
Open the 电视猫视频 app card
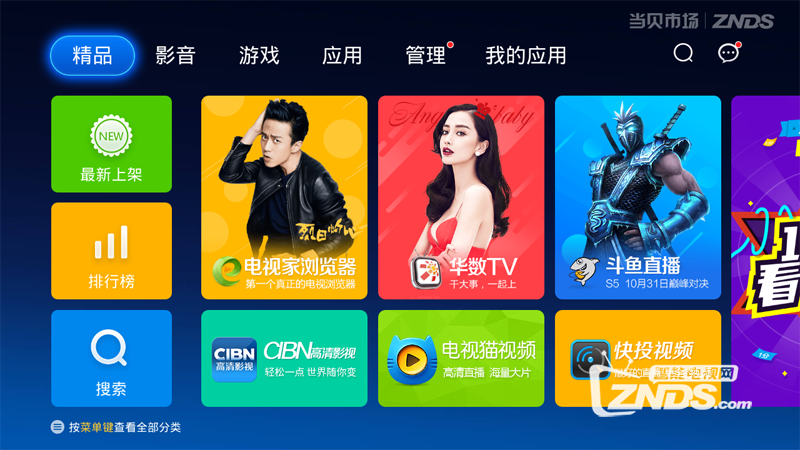coord(461,358)
